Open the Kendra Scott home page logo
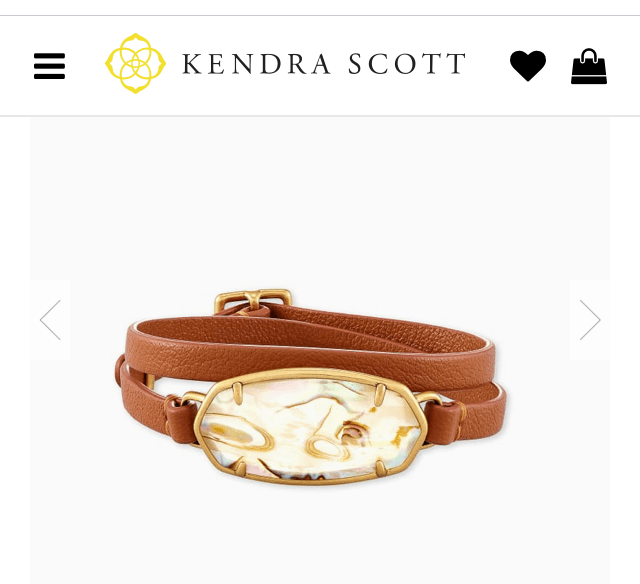Screen dimensions: 640x584 [285, 64]
